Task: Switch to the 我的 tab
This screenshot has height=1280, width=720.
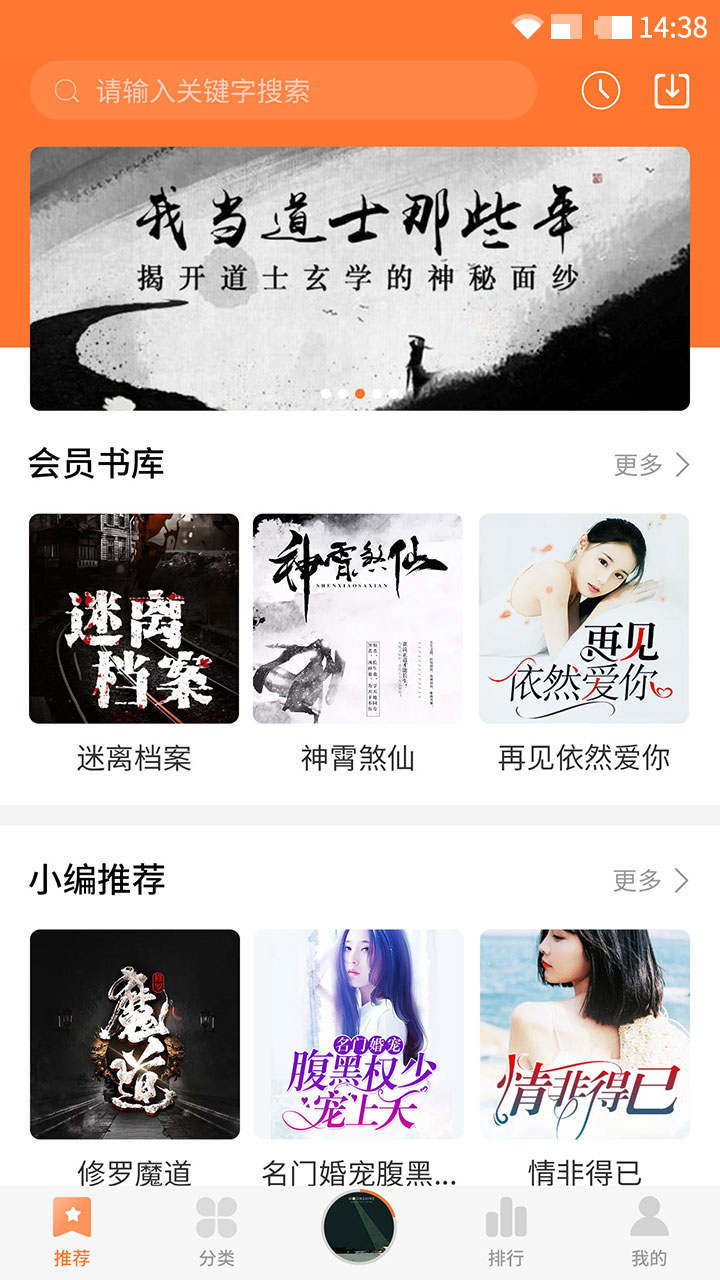Action: coord(649,1232)
